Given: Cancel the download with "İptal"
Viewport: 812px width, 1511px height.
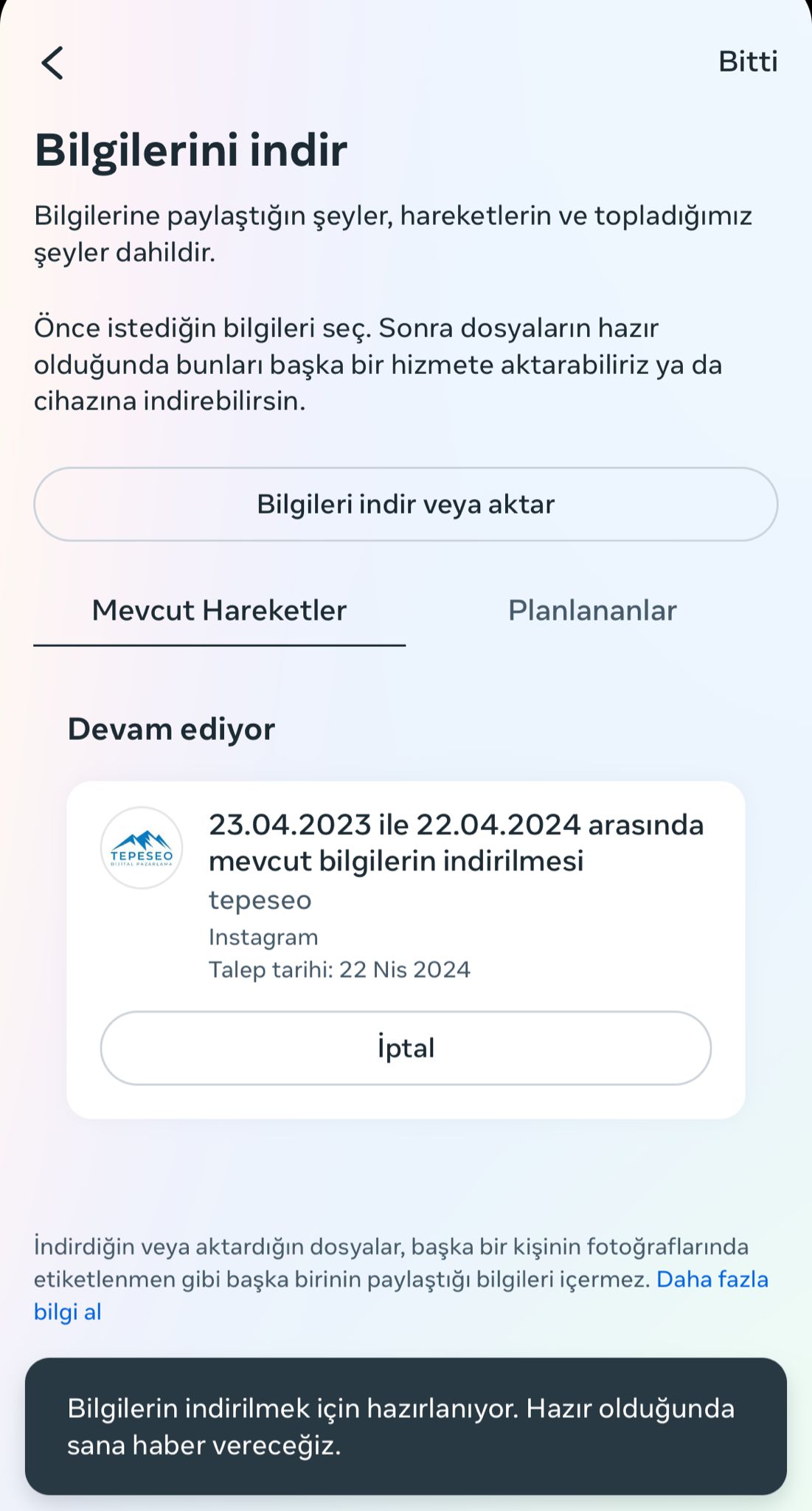Looking at the screenshot, I should [x=405, y=1047].
